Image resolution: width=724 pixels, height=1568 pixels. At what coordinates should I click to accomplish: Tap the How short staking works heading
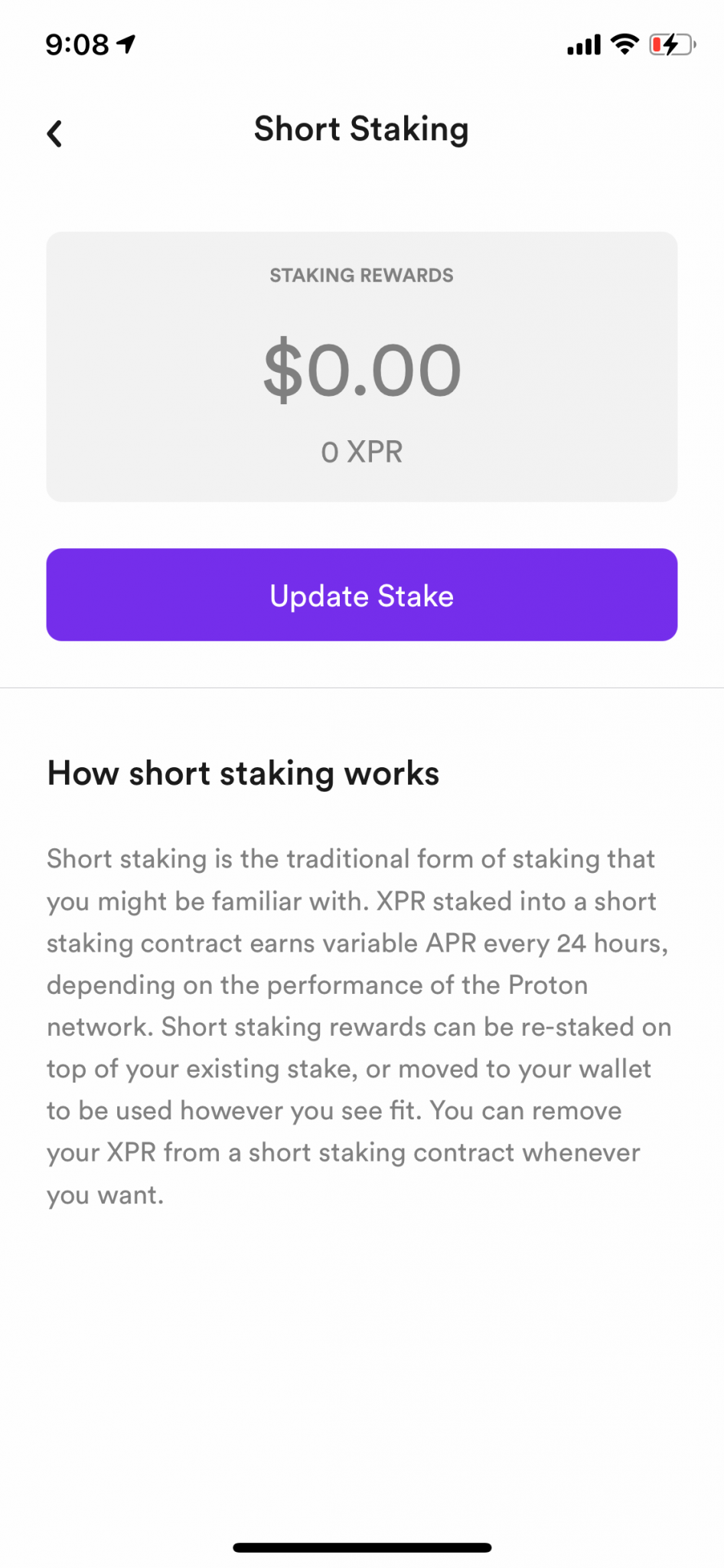pos(243,773)
